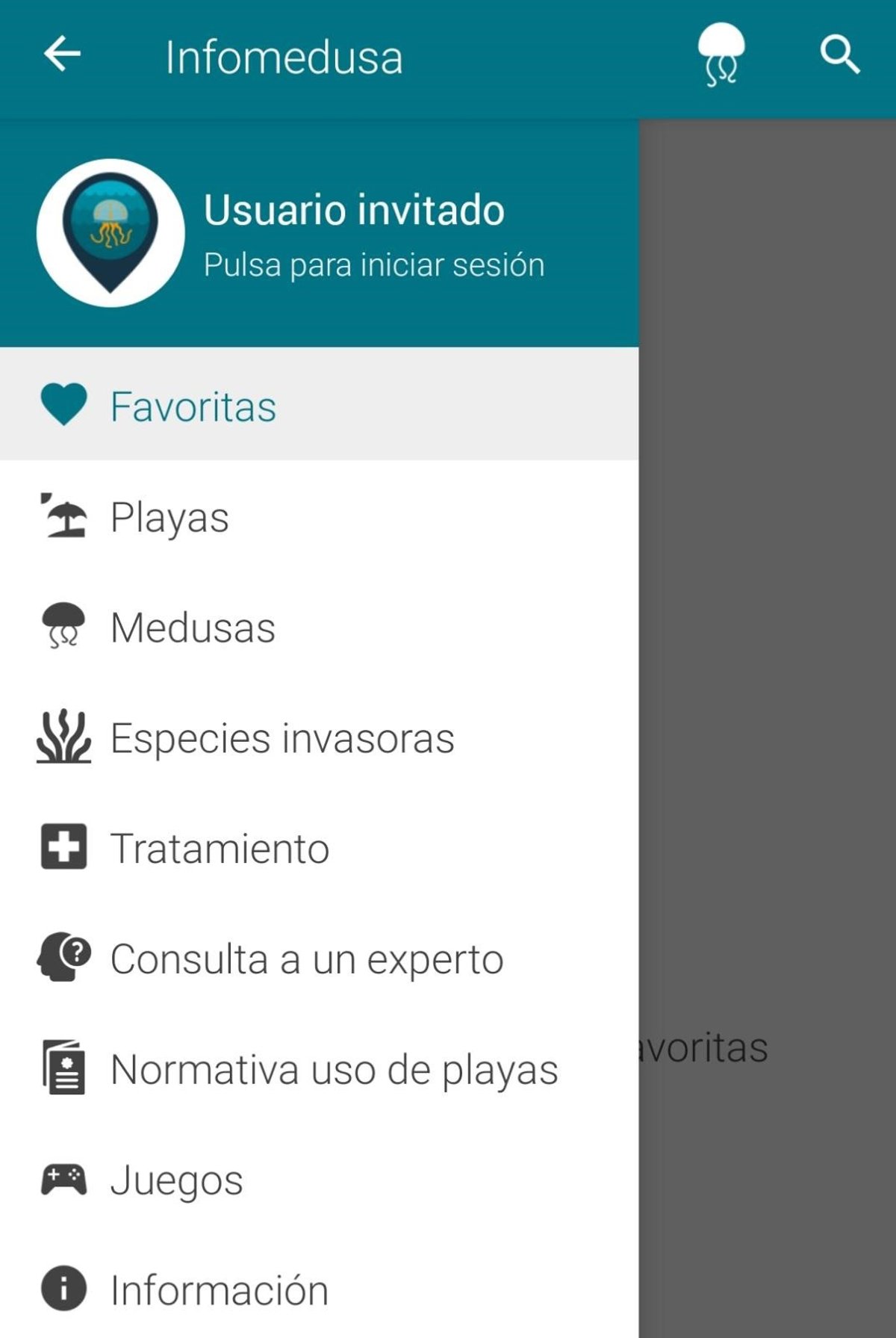Image resolution: width=896 pixels, height=1338 pixels.
Task: Tap Usuario invitado to sign in
Action: [x=354, y=233]
